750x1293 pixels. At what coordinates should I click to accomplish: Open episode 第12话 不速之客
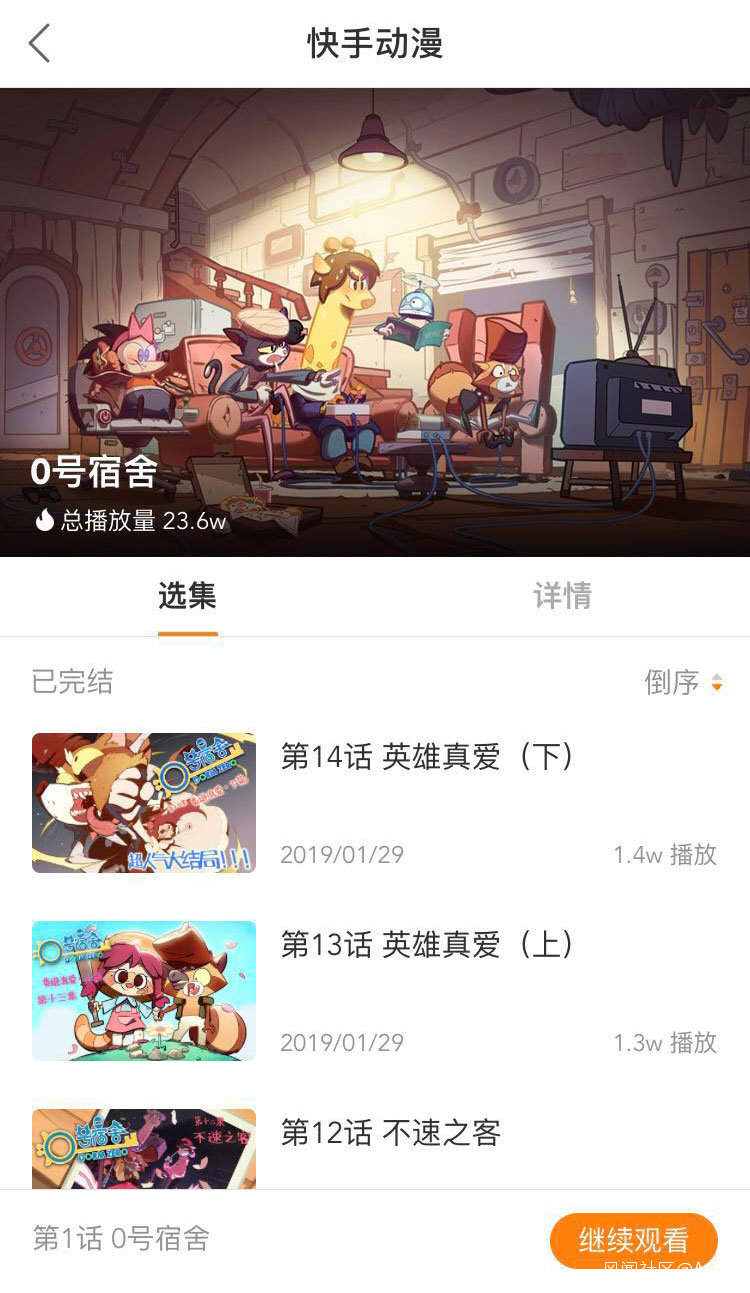point(390,1133)
